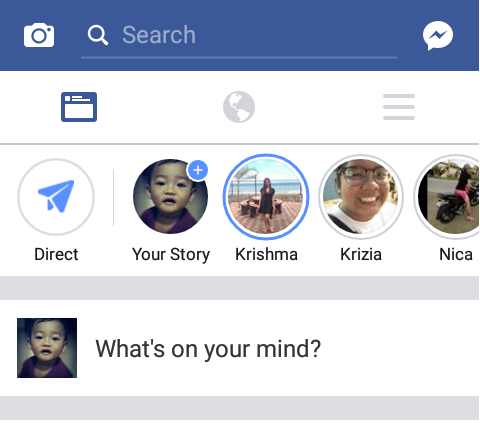Screen dimensions: 480x423
Task: Switch to the notifications globe tab
Action: (x=239, y=107)
